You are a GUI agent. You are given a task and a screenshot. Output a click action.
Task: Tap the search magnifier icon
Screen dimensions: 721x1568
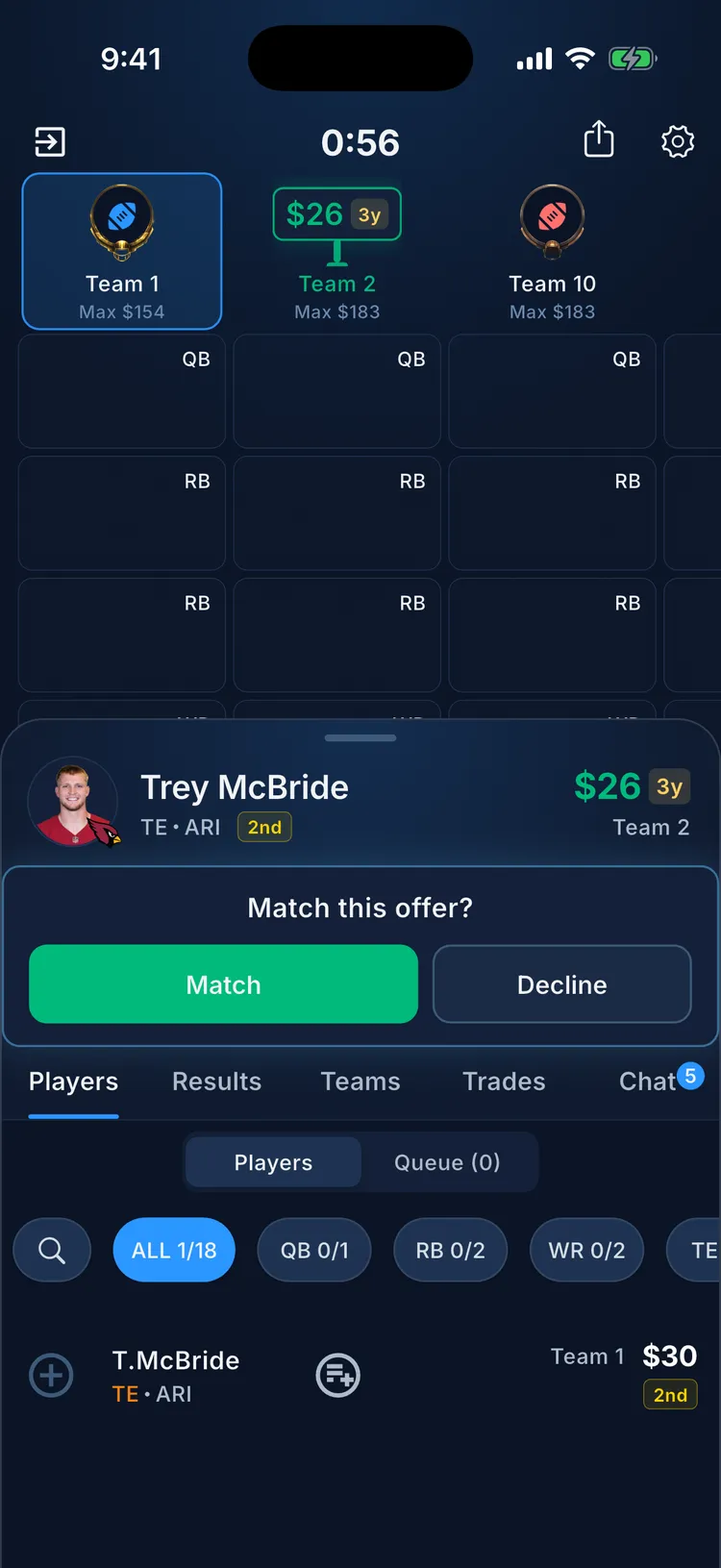[x=52, y=1249]
